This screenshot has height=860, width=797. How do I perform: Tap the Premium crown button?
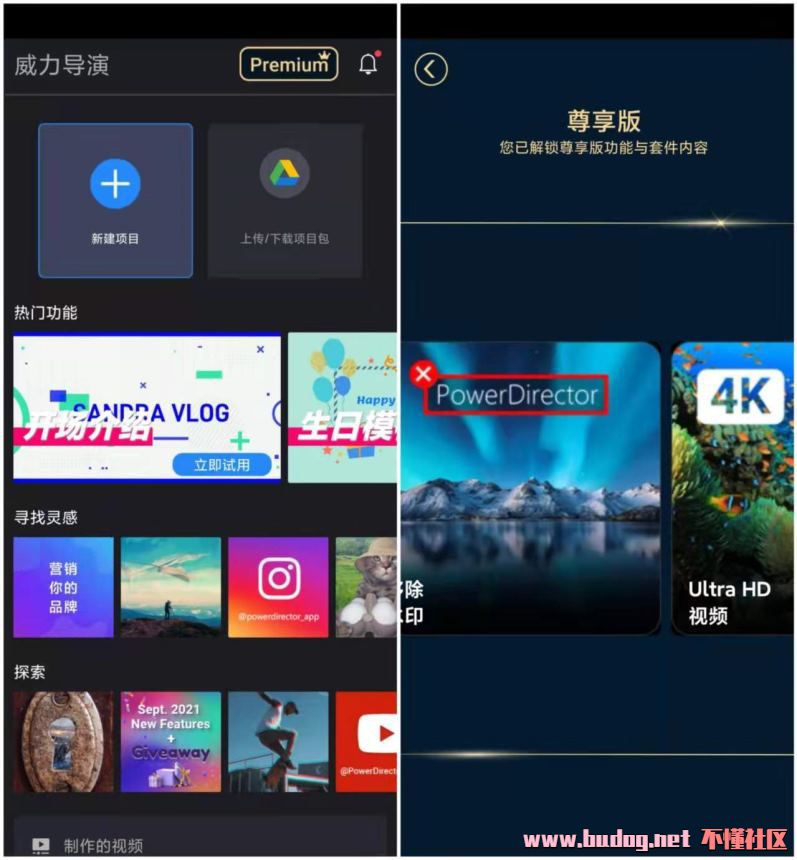(288, 65)
